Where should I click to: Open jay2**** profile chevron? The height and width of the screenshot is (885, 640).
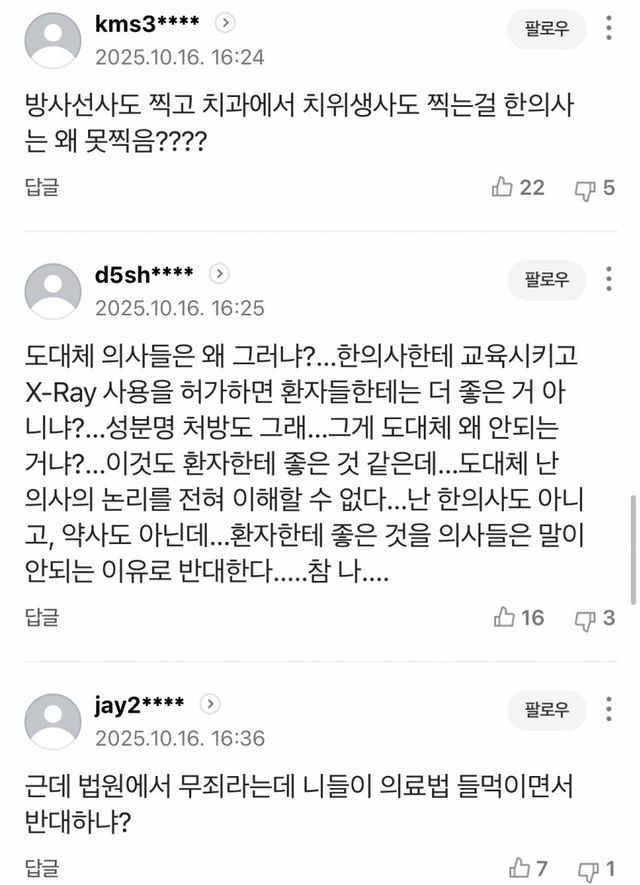(x=210, y=704)
